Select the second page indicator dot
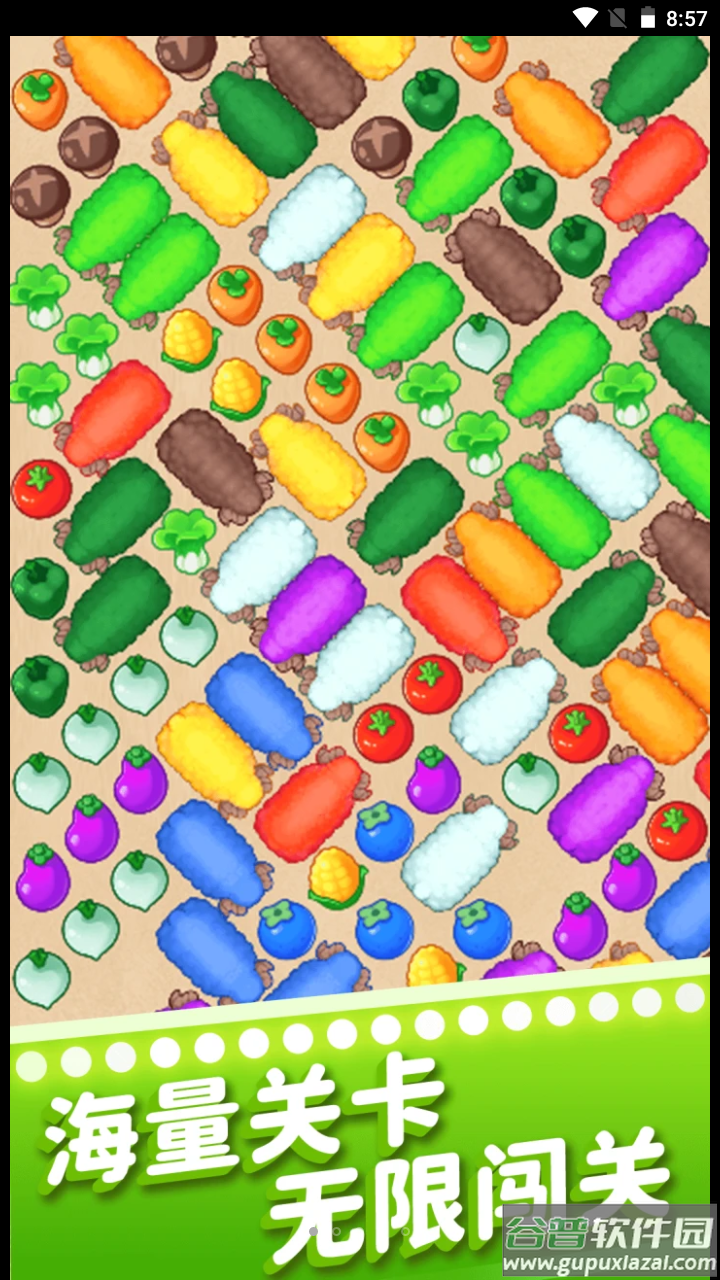 coord(337,1231)
